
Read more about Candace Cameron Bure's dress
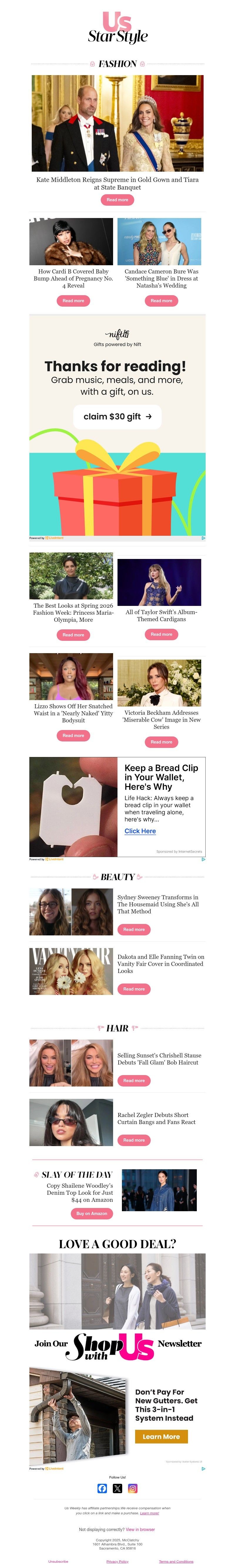click(x=161, y=301)
